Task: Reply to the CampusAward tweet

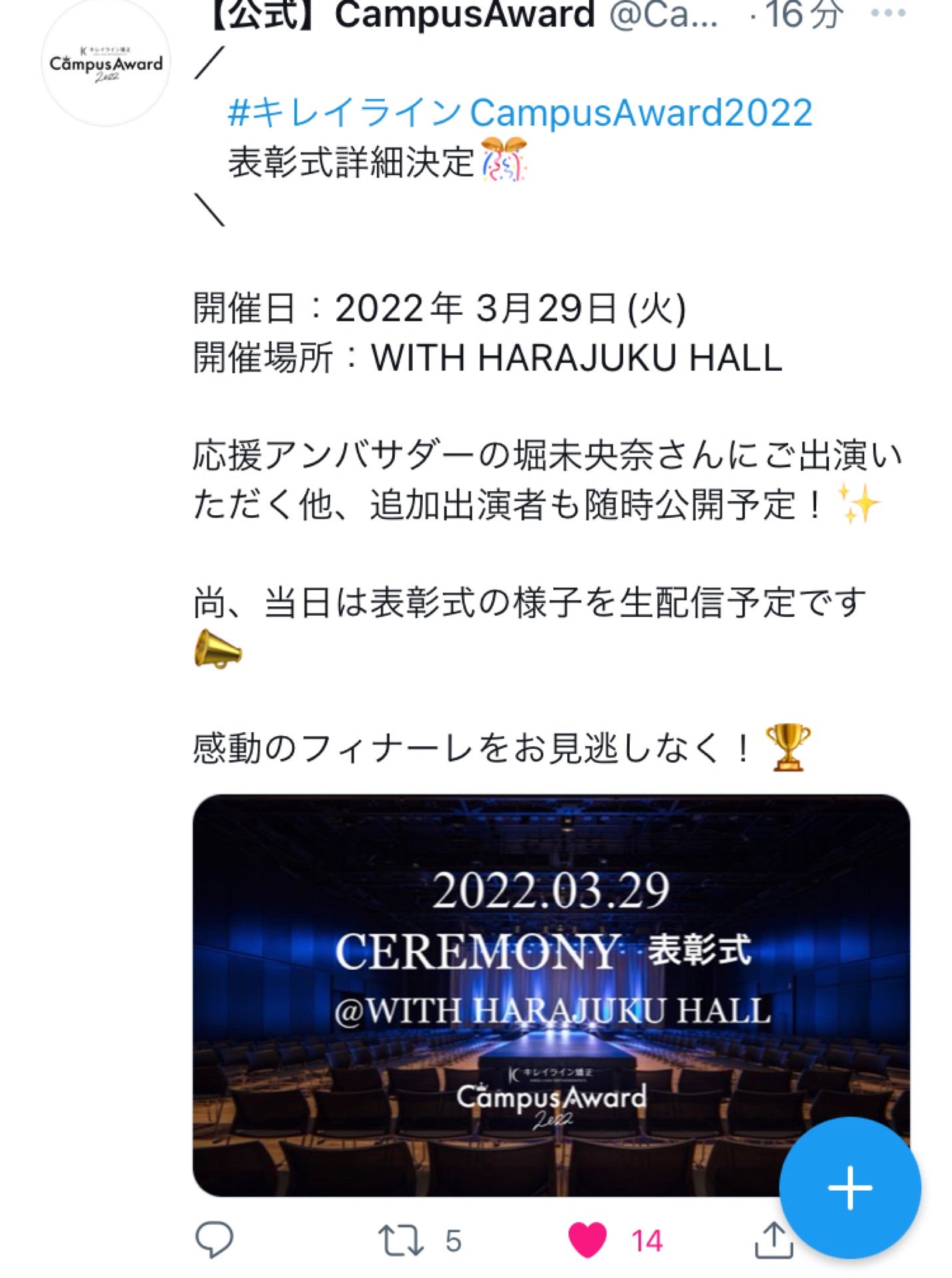Action: [214, 1239]
